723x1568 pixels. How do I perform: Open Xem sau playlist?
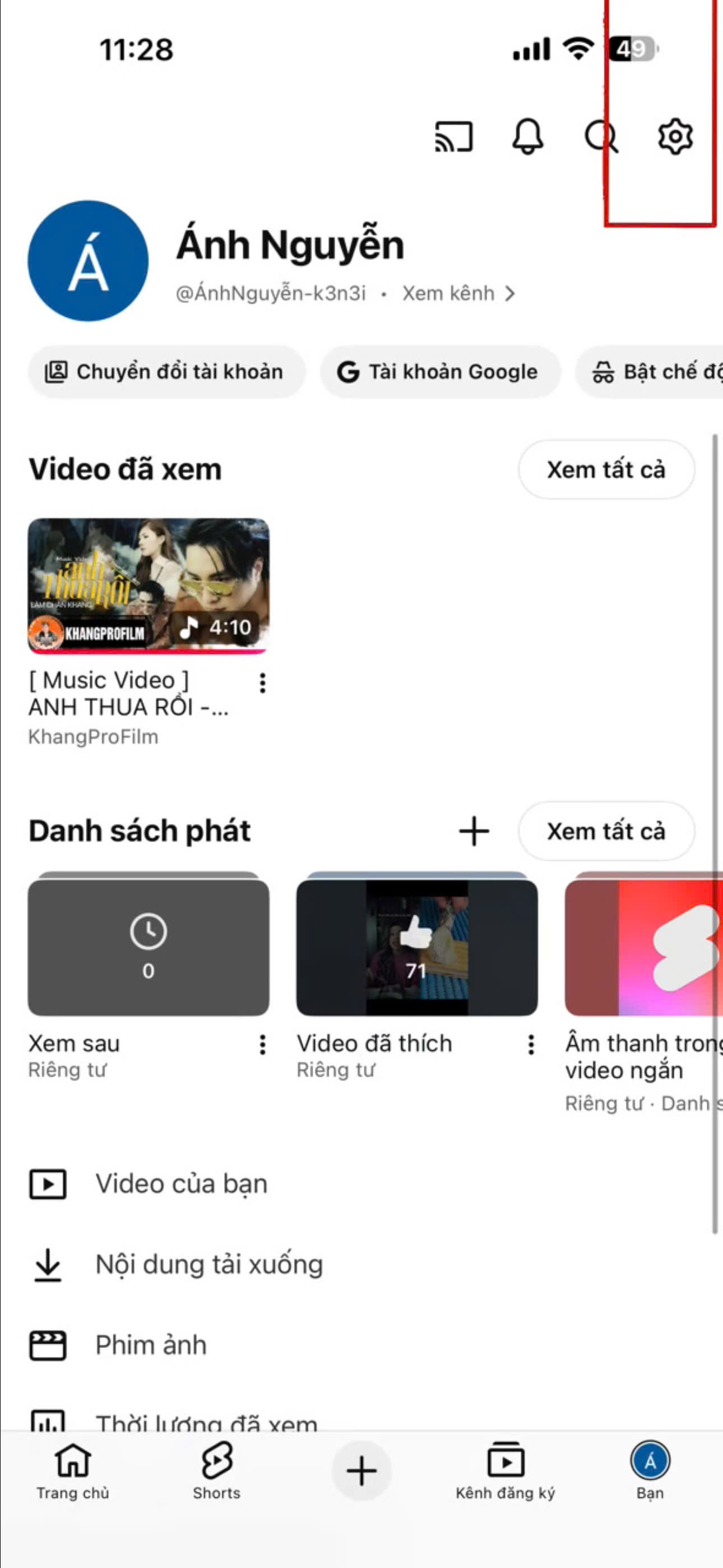click(x=149, y=947)
